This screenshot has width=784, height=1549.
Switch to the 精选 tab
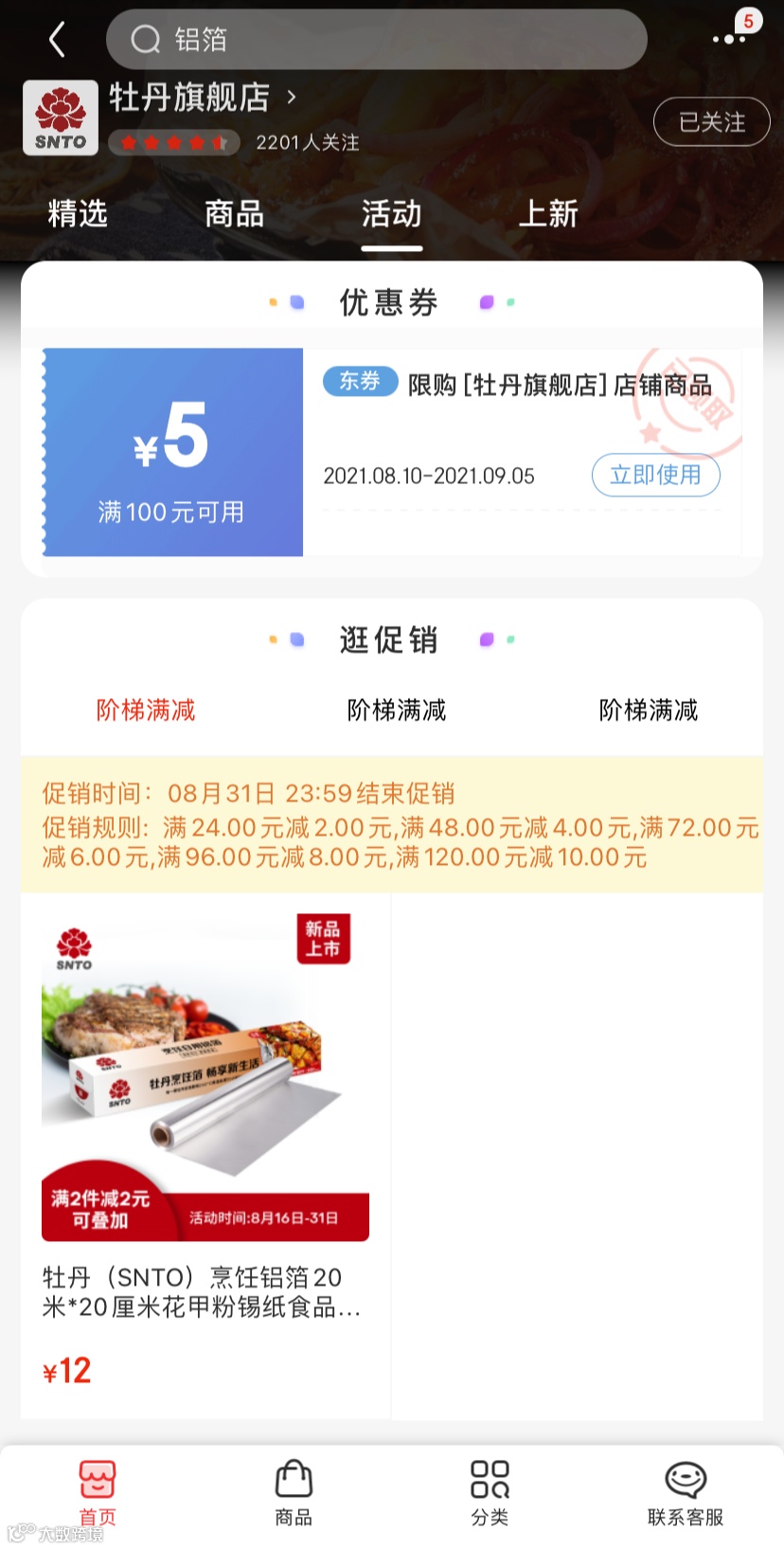coord(78,214)
